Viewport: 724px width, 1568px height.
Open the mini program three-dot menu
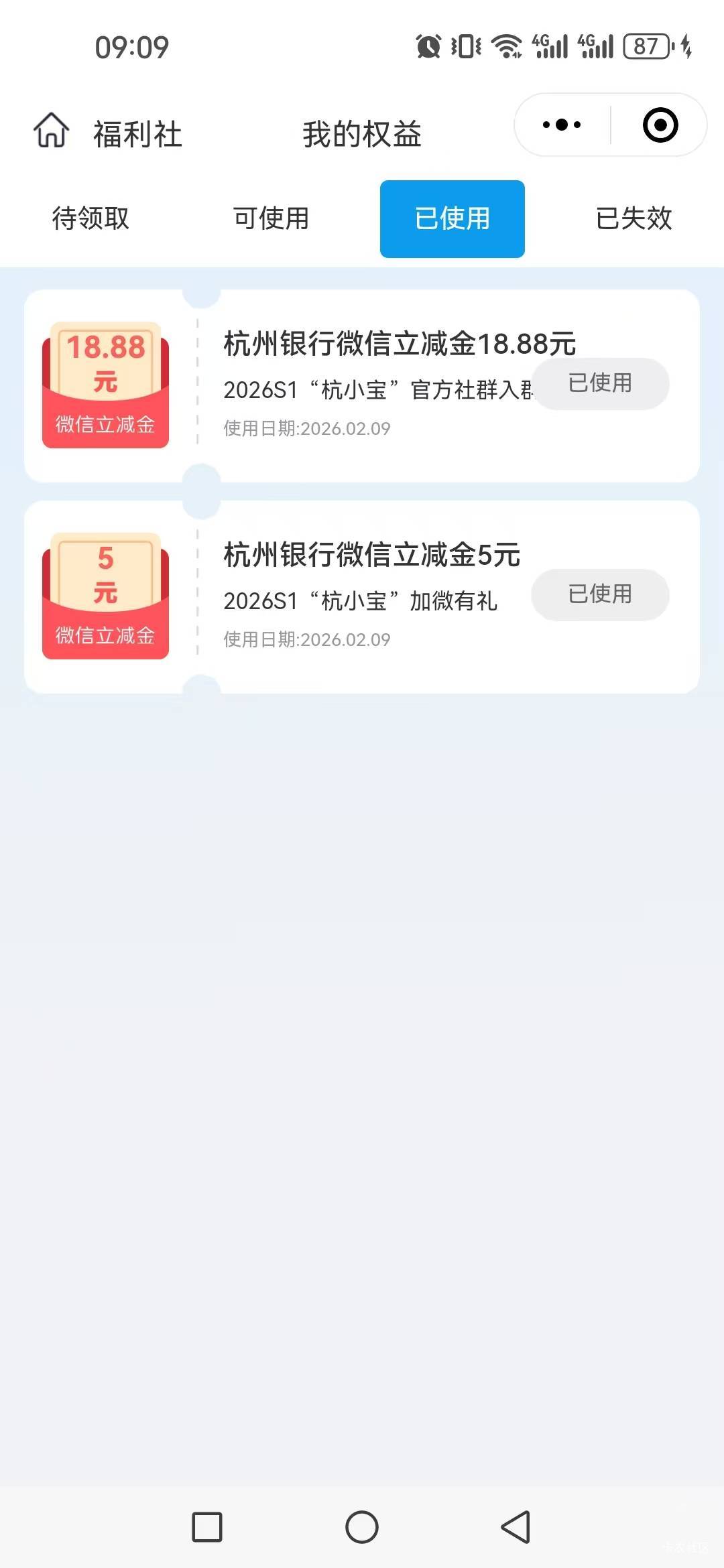562,125
